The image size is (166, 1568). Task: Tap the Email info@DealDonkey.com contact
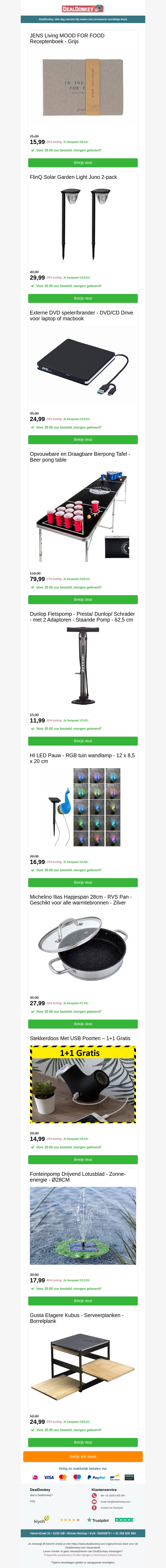tap(115, 1502)
